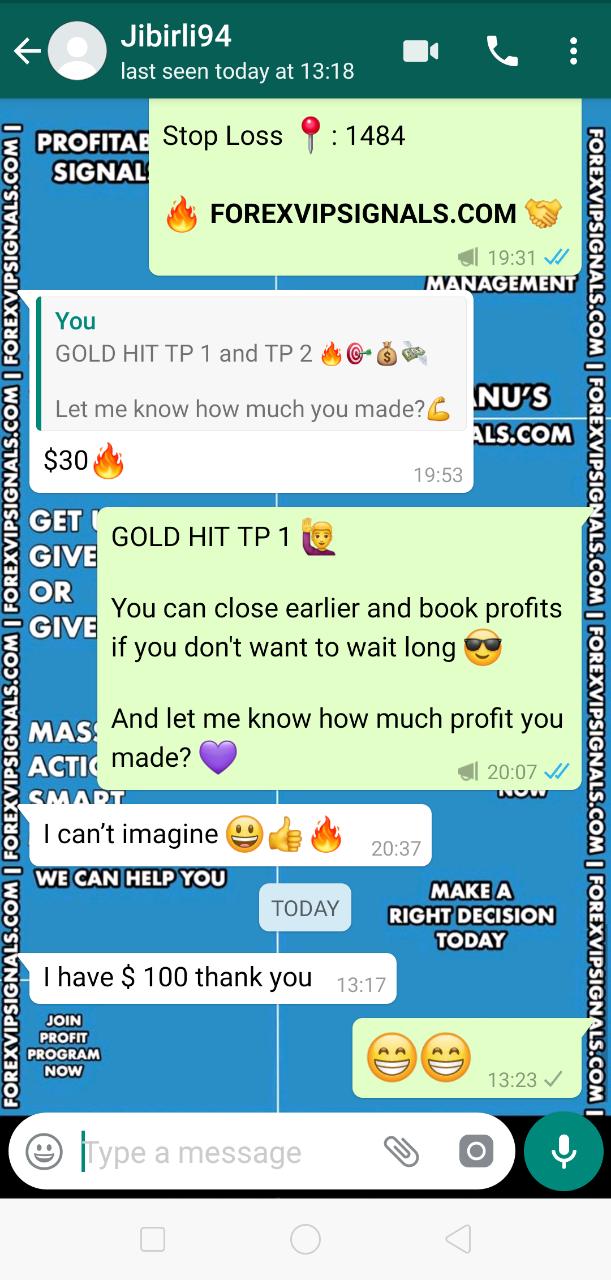611x1280 pixels.
Task: Tap the system home button
Action: [x=305, y=1240]
